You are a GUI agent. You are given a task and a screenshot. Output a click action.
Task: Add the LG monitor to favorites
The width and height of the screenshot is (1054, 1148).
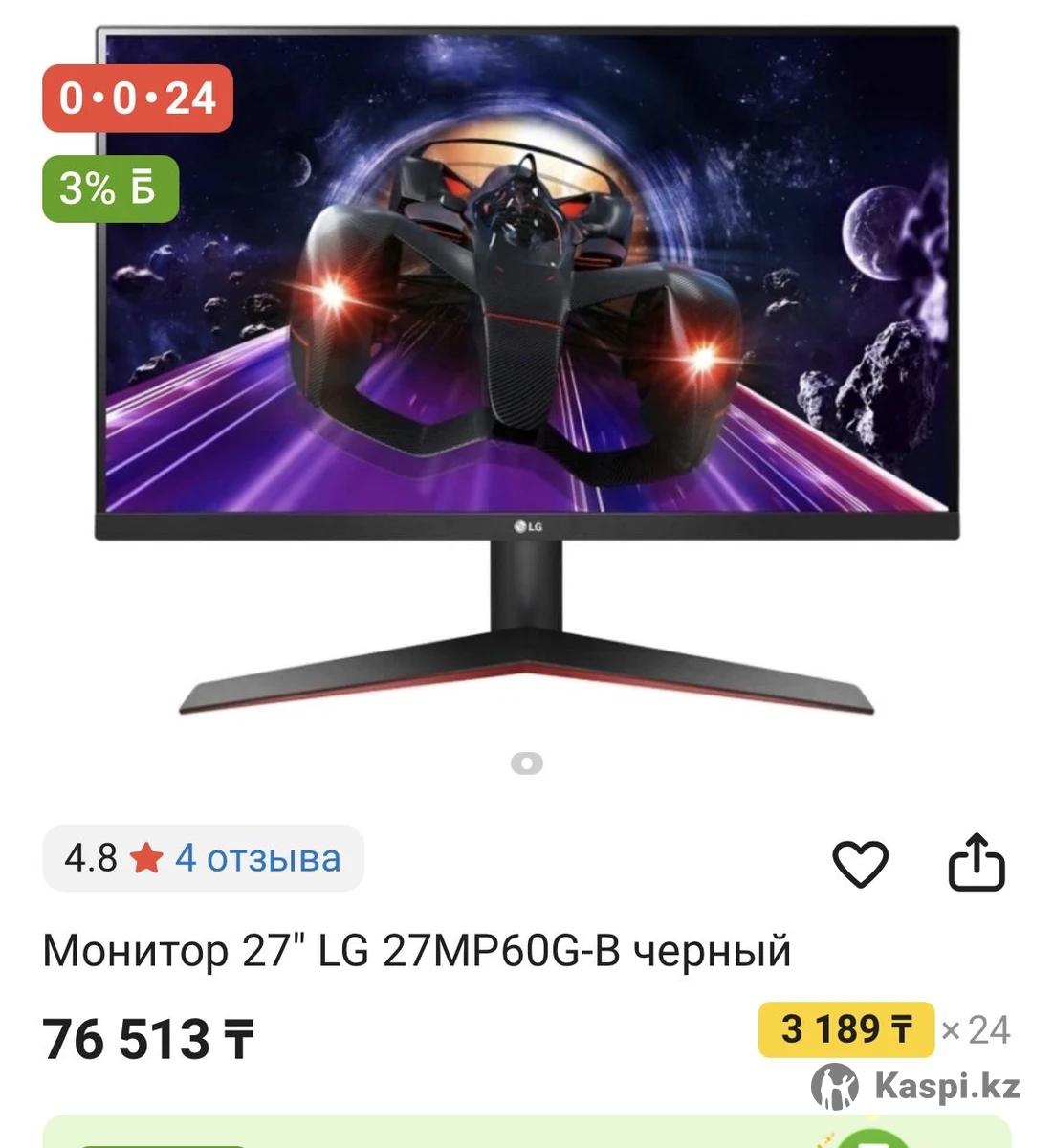pos(860,863)
